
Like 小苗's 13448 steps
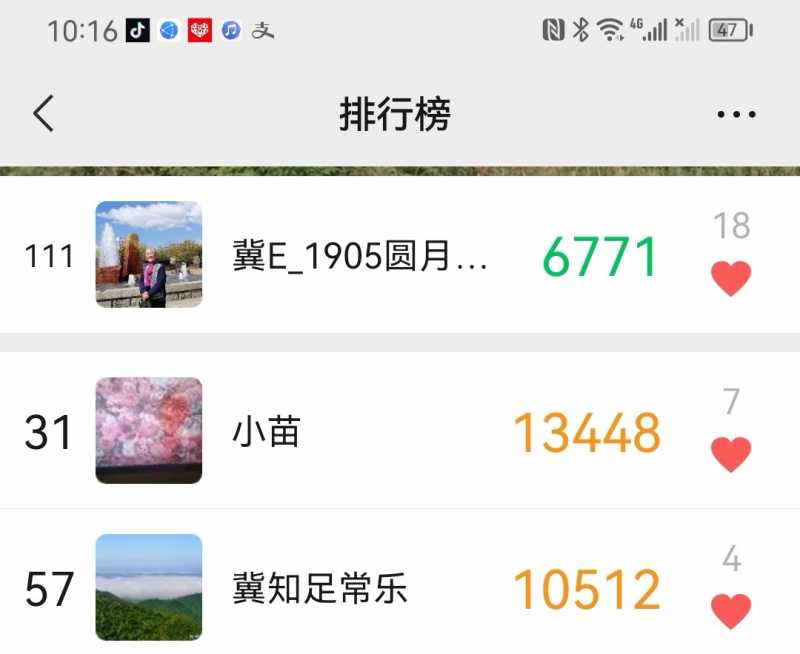point(731,455)
